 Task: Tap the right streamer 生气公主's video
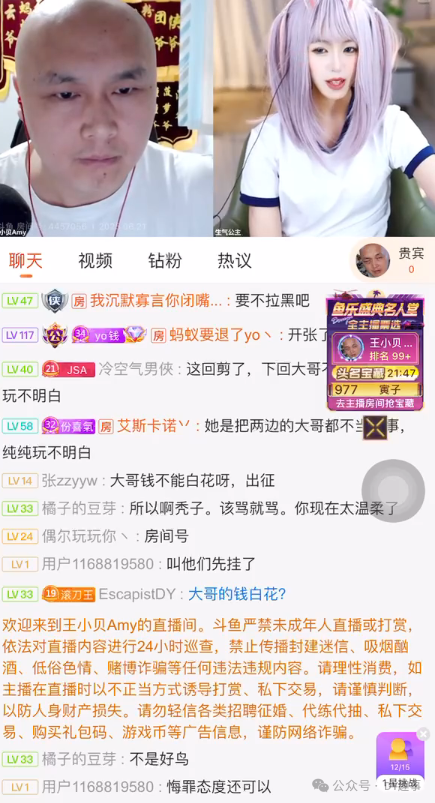(324, 118)
